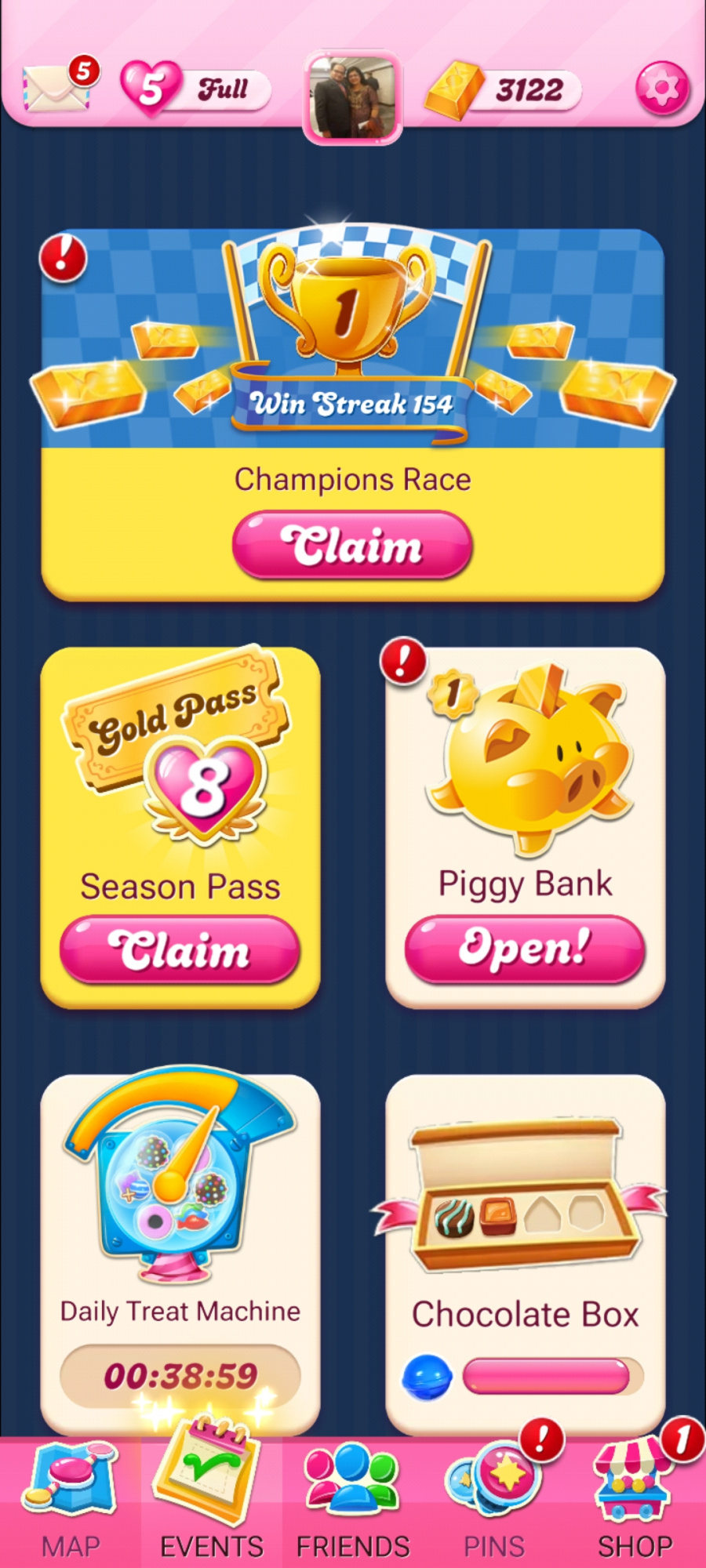Open the Daily Treat Machine card
The width and height of the screenshot is (706, 1568).
point(180,1253)
